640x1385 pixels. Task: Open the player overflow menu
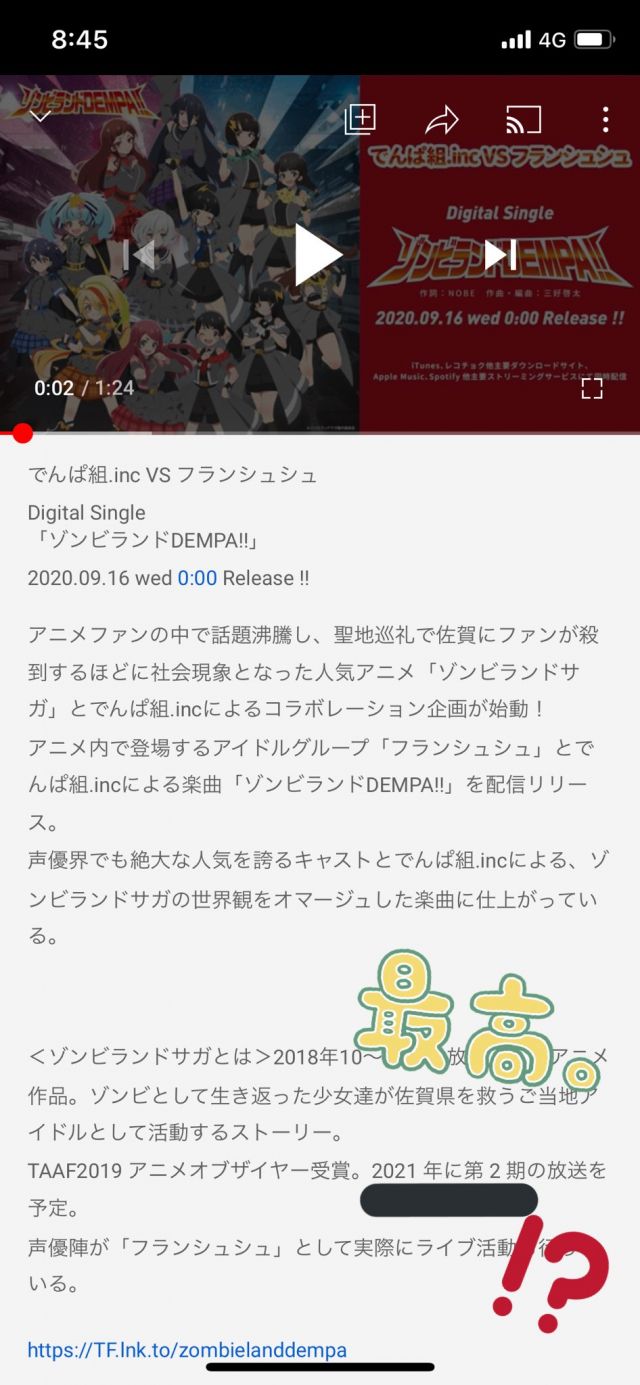[x=605, y=120]
